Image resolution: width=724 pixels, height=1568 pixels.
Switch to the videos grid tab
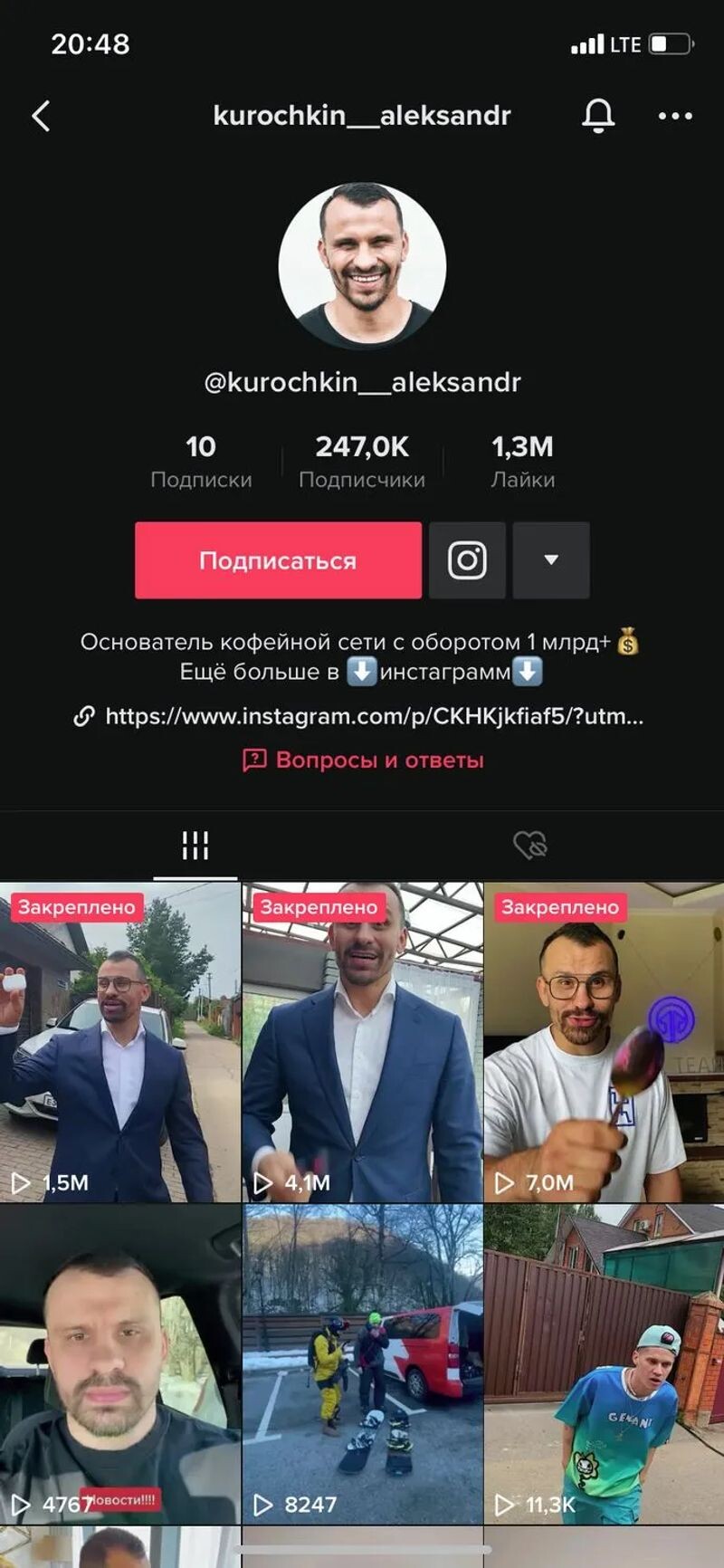point(195,846)
